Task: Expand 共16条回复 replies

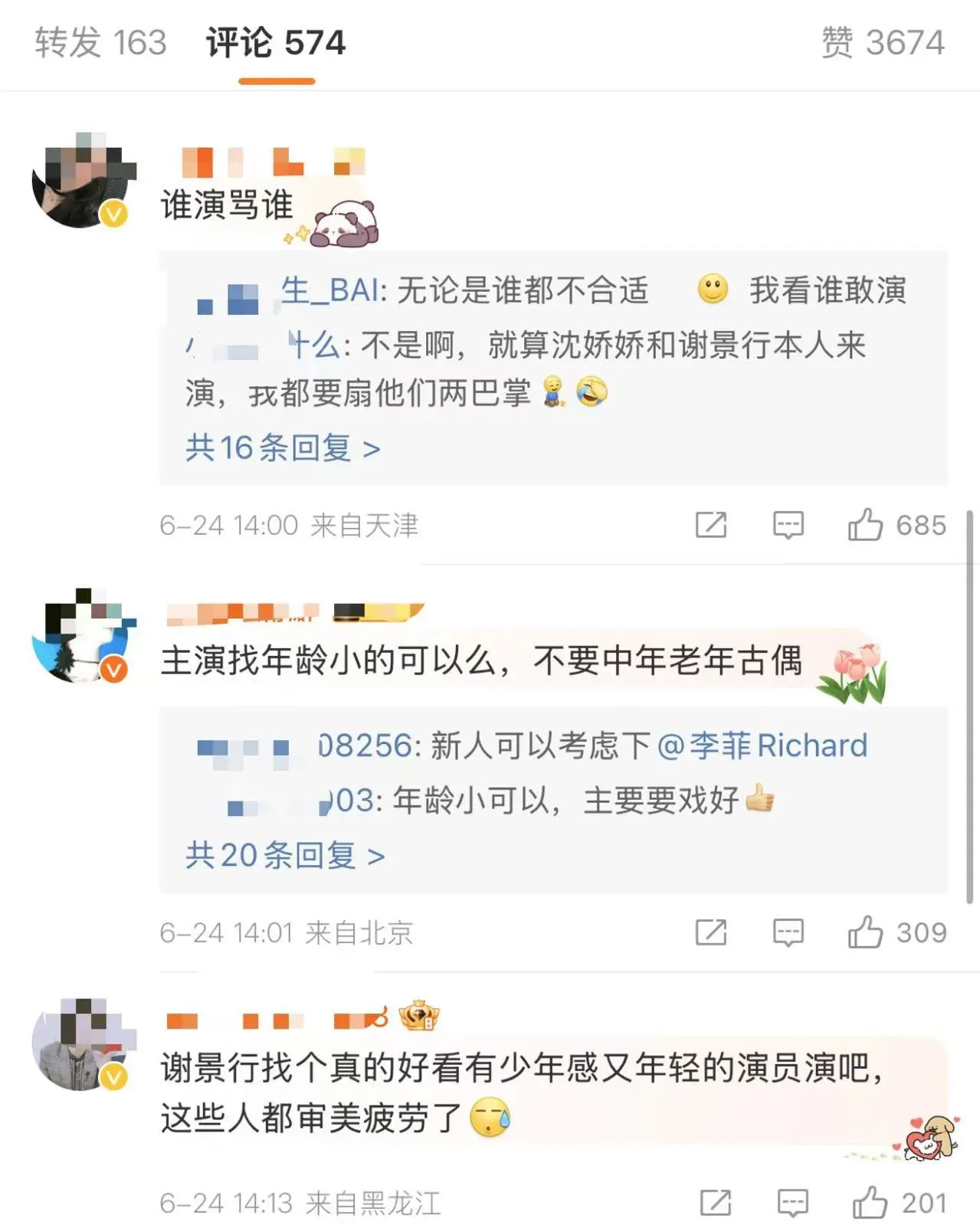Action: point(283,447)
